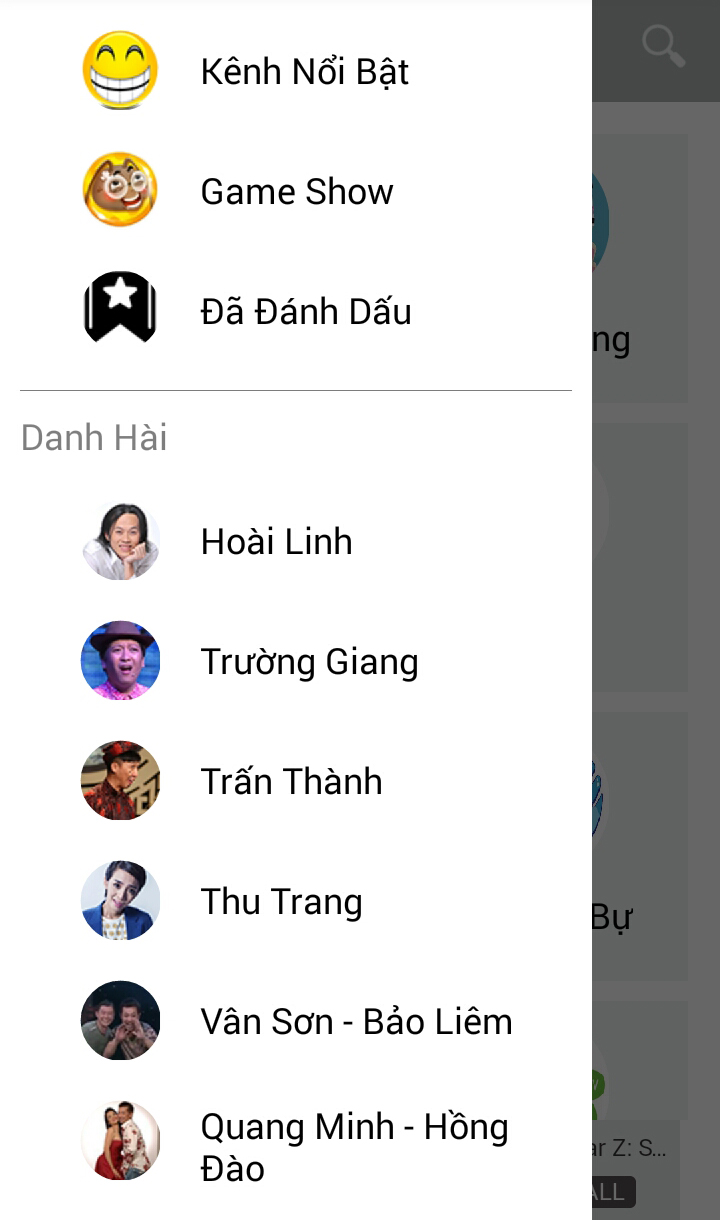Select comedian Trường Giang
720x1220 pixels.
pyautogui.click(x=309, y=662)
